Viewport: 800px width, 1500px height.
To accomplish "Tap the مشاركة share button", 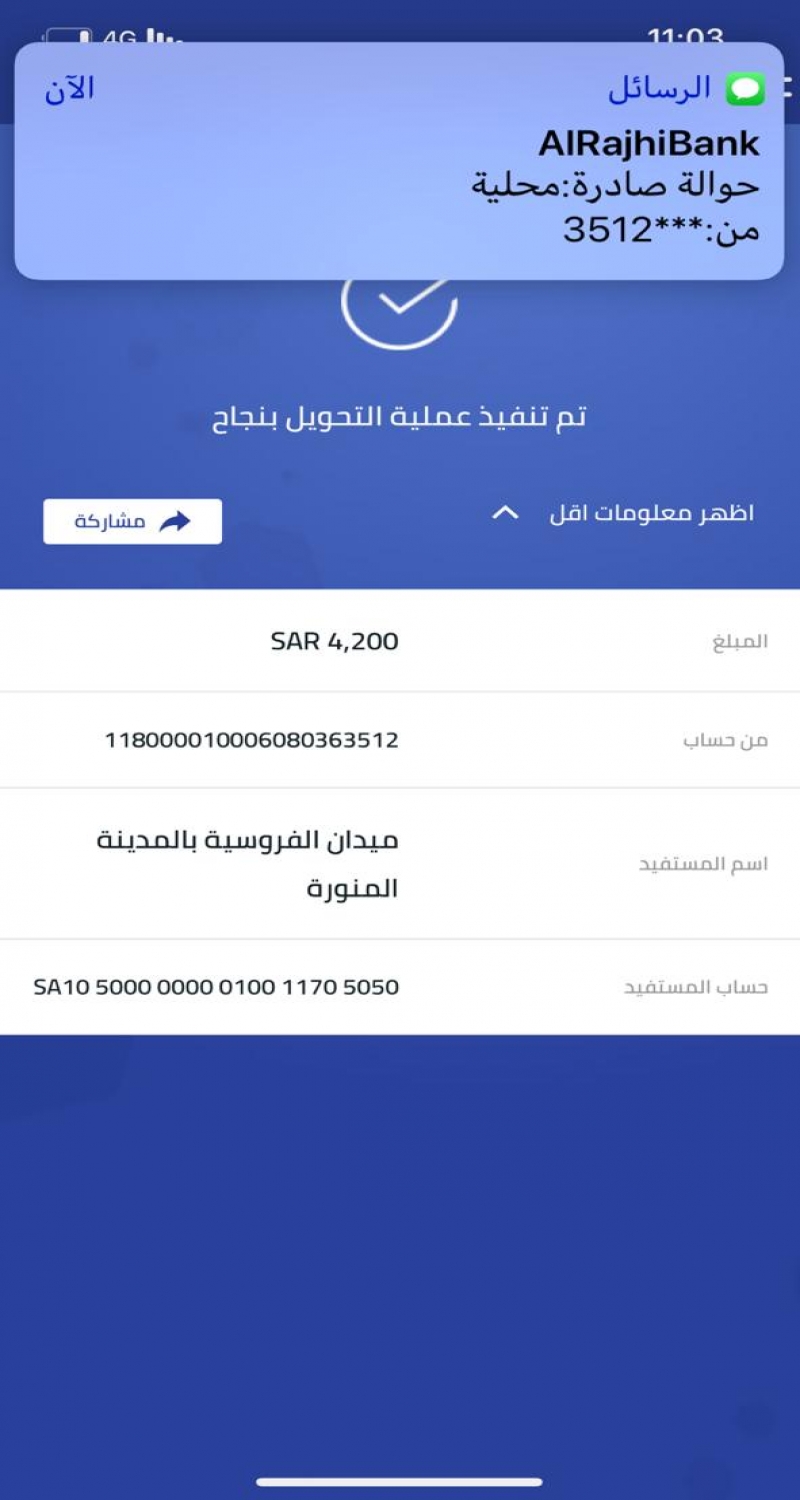I will (x=132, y=521).
